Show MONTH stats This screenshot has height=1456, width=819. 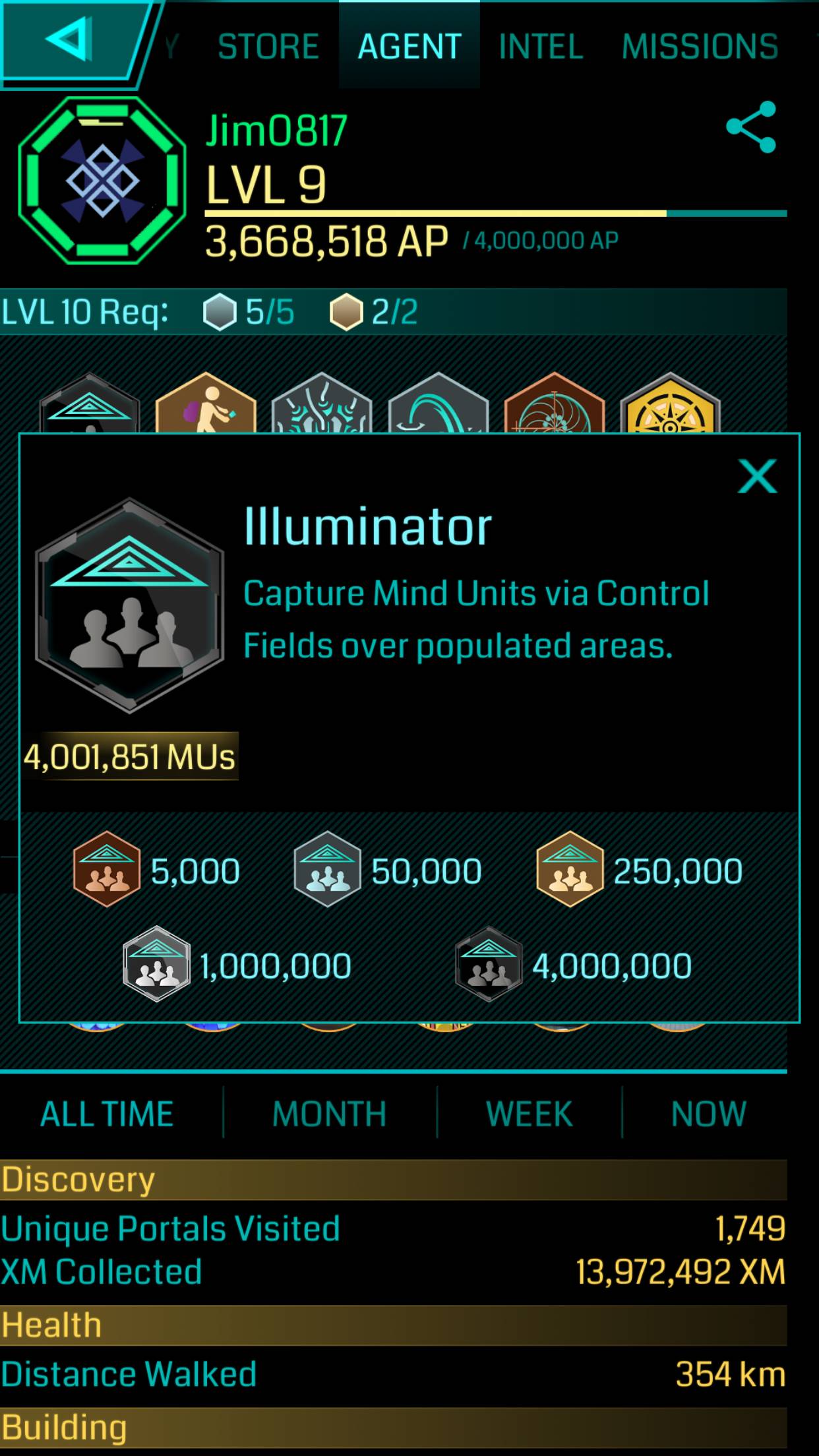[x=329, y=1114]
